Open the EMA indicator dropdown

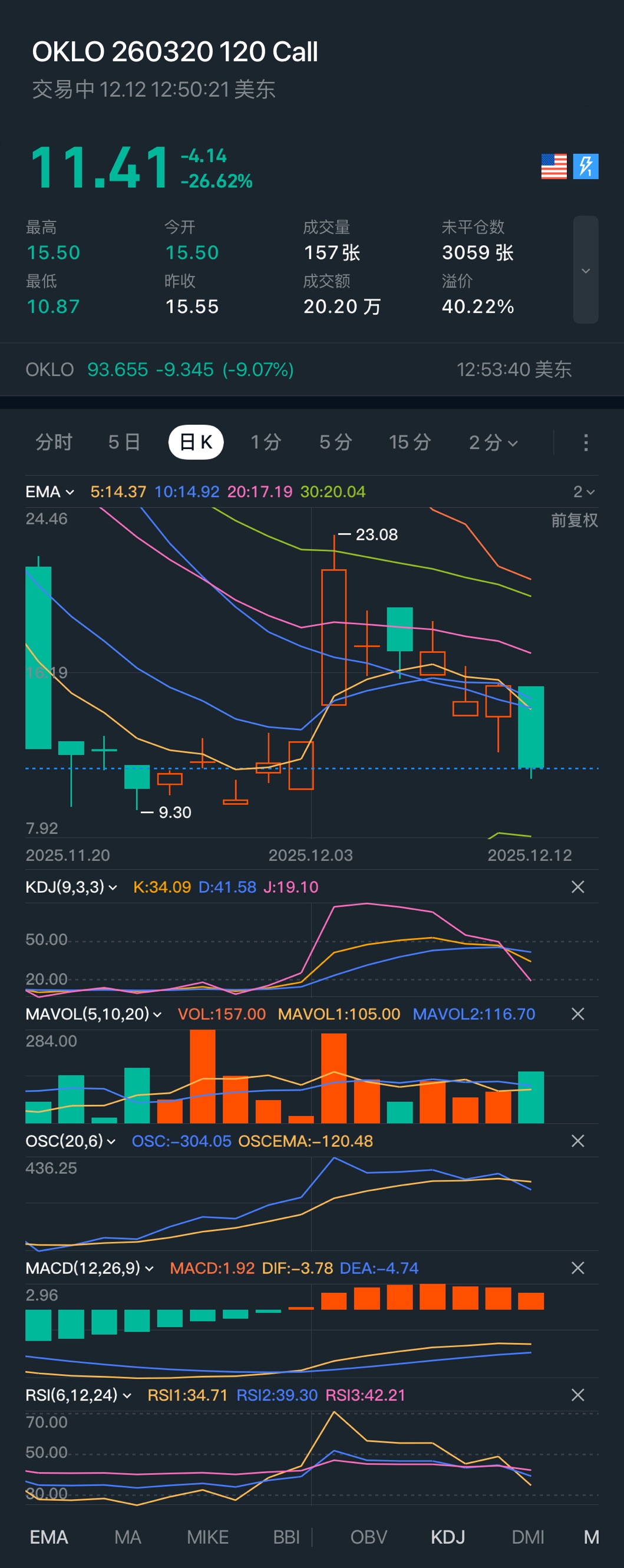pyautogui.click(x=50, y=492)
